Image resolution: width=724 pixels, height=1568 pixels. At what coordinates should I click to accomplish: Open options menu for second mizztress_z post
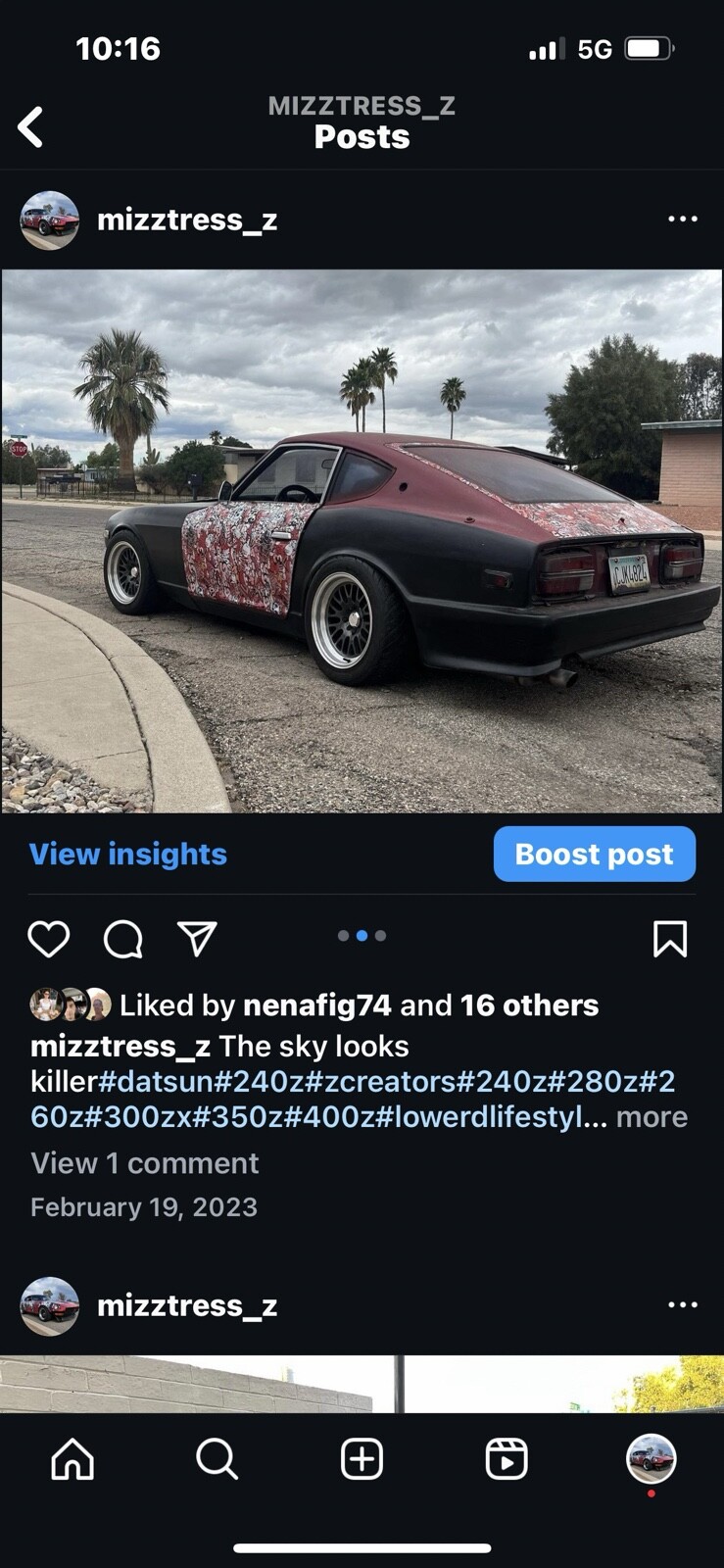(683, 1304)
